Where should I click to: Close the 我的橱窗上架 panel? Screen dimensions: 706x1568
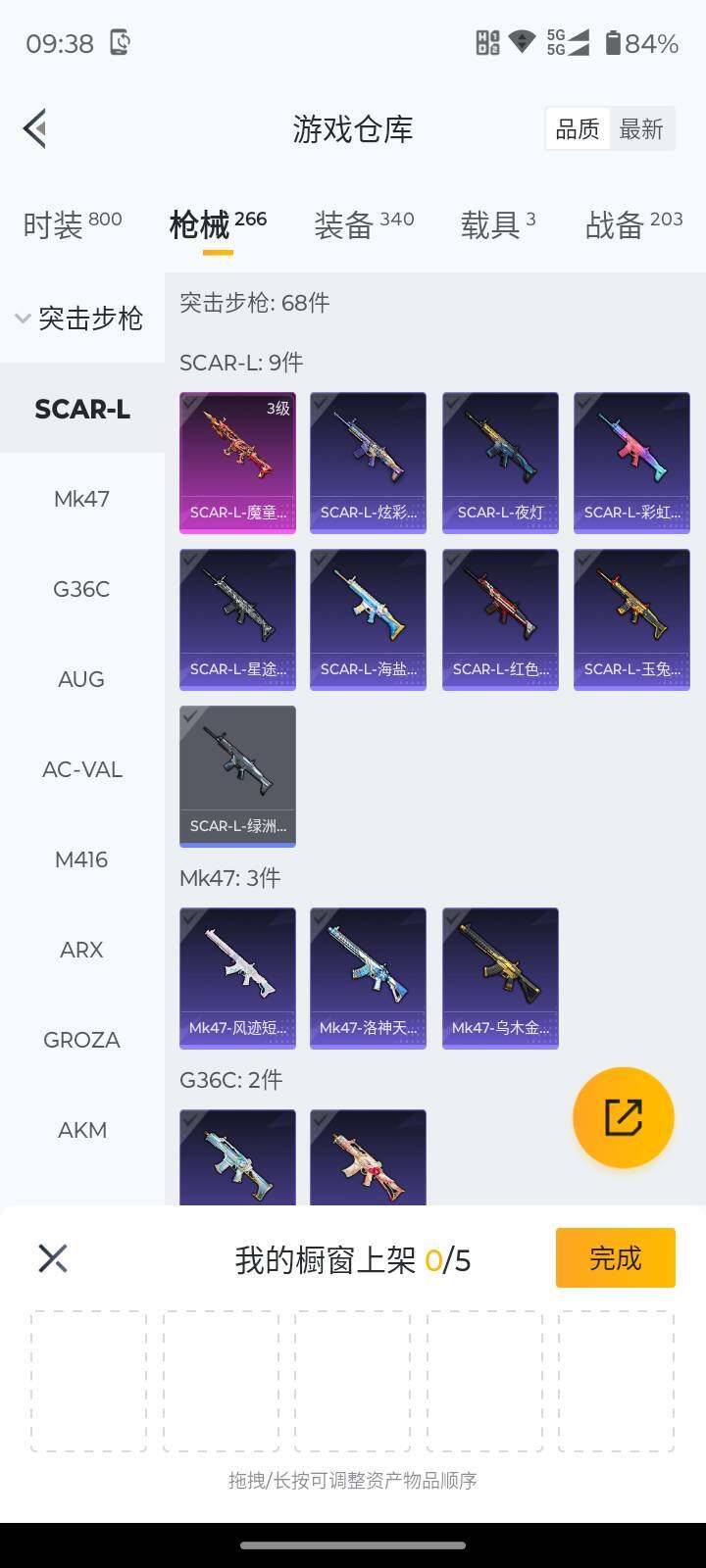click(53, 1258)
